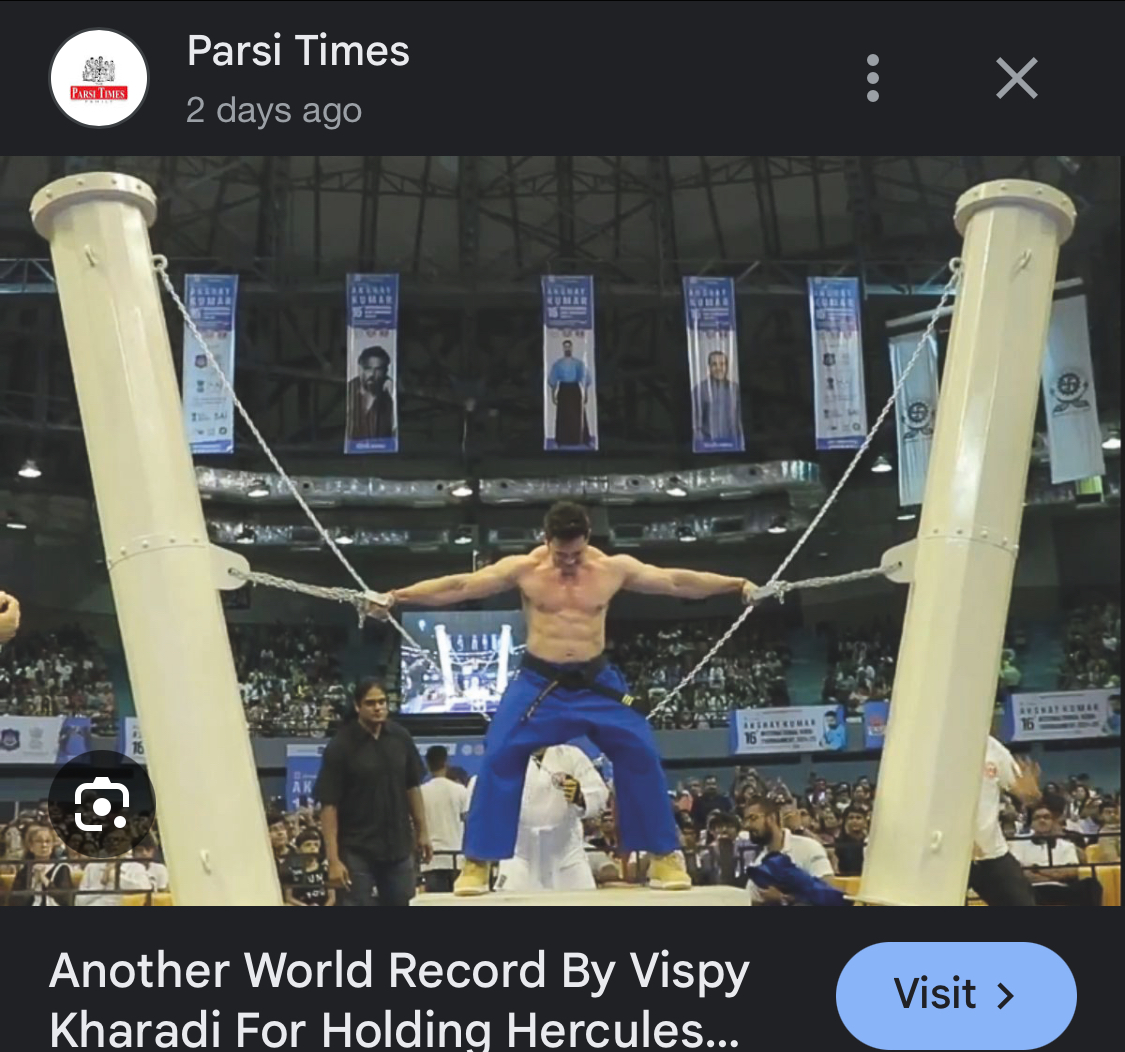The width and height of the screenshot is (1125, 1052).
Task: Open the Vispy Kharadi world record photo
Action: click(562, 530)
